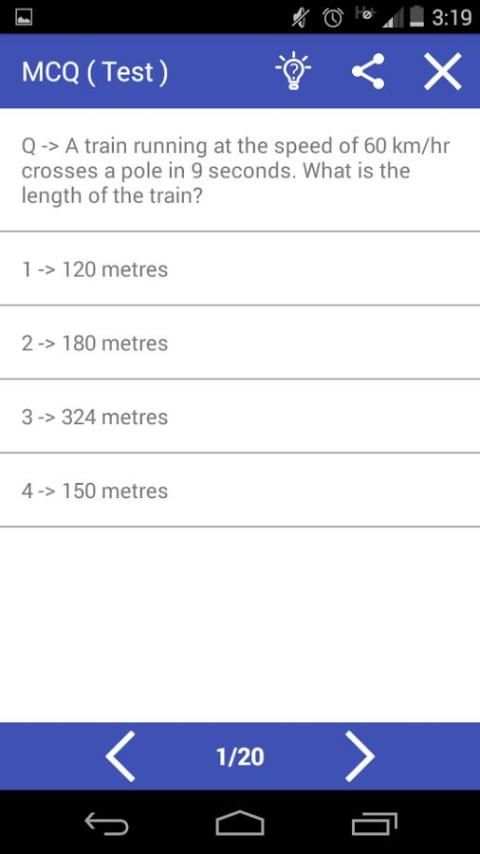The image size is (480, 854).
Task: Select option 150 metres
Action: pos(240,490)
